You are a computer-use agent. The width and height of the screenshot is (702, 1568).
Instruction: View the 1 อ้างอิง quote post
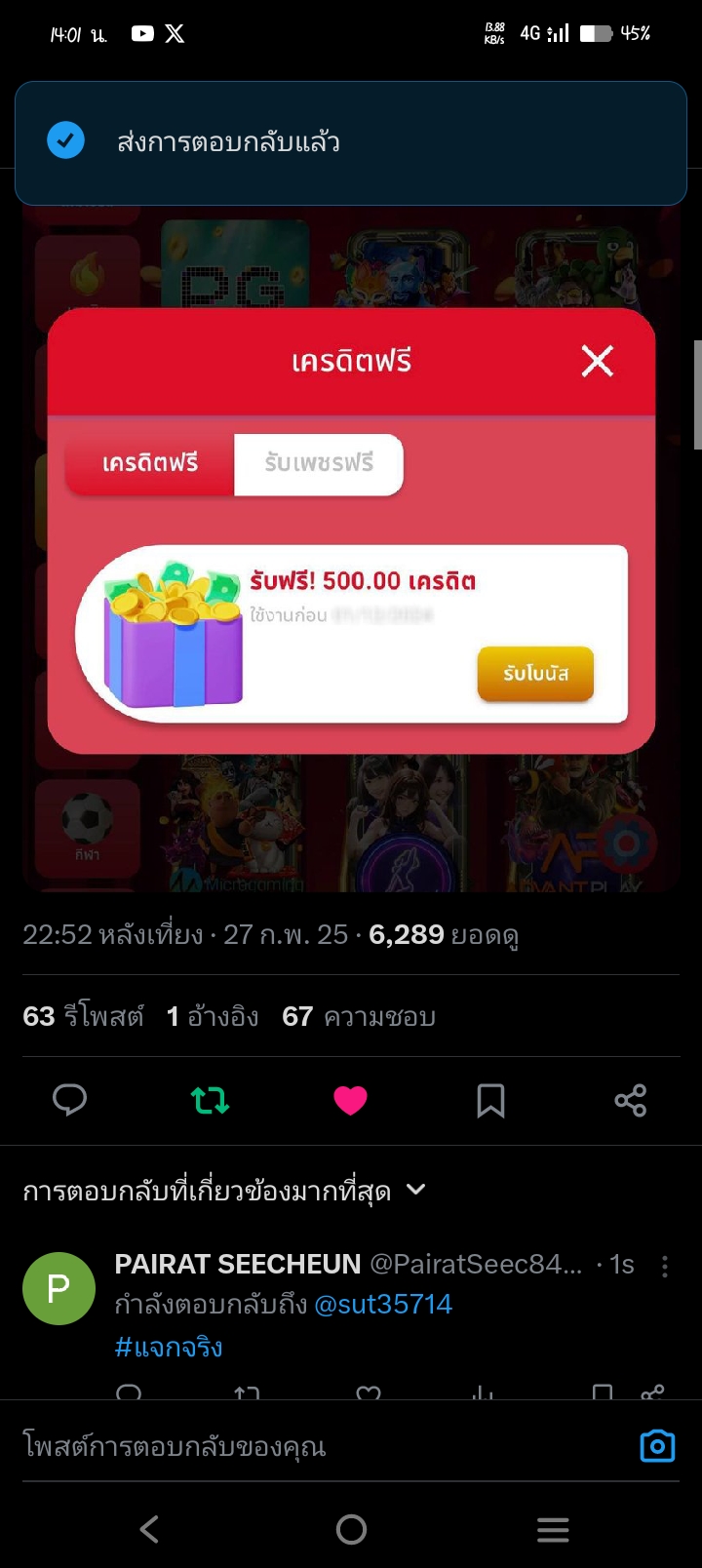213,1016
